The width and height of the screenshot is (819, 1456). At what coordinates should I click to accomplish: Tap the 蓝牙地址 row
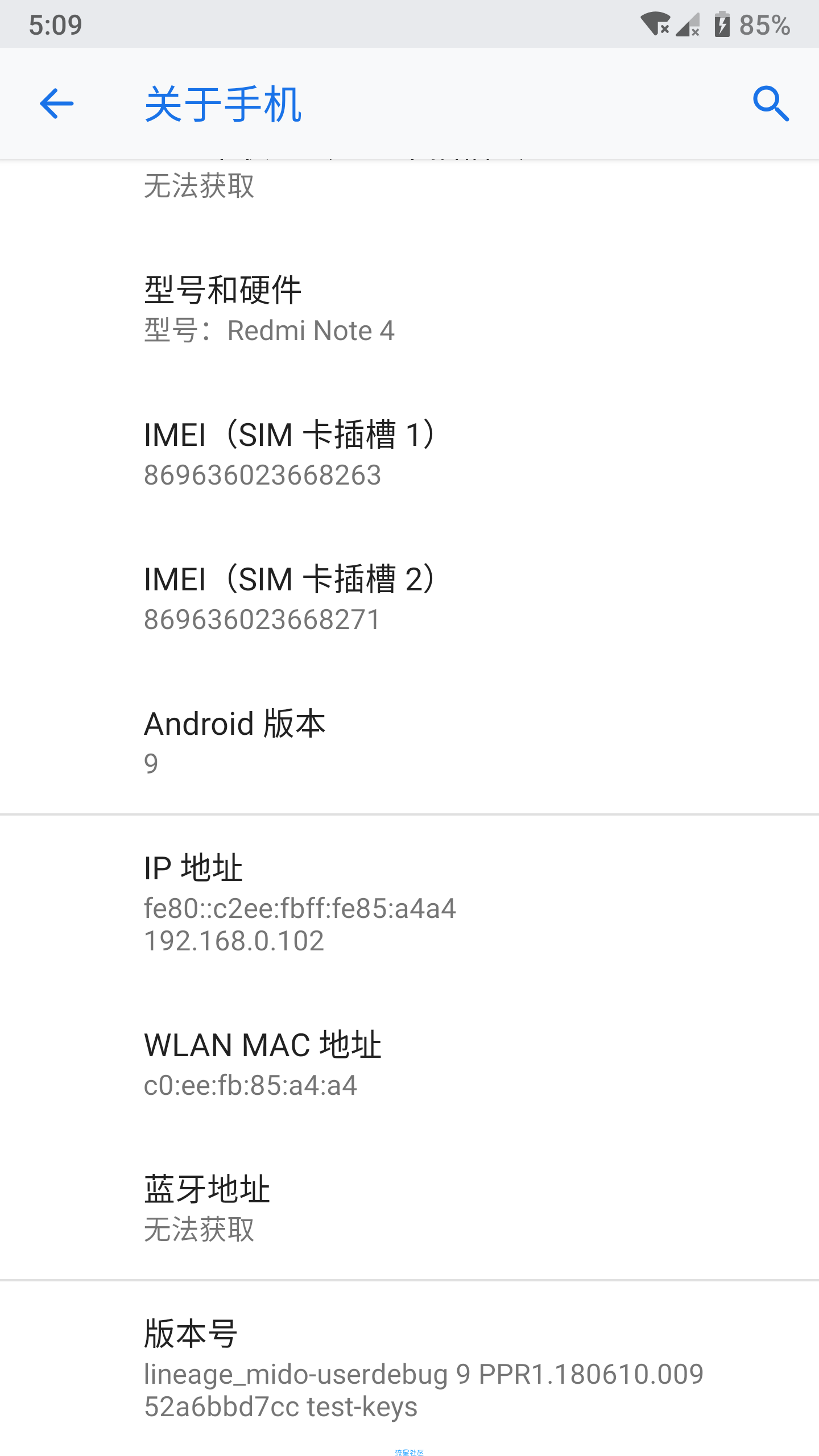[x=409, y=1208]
